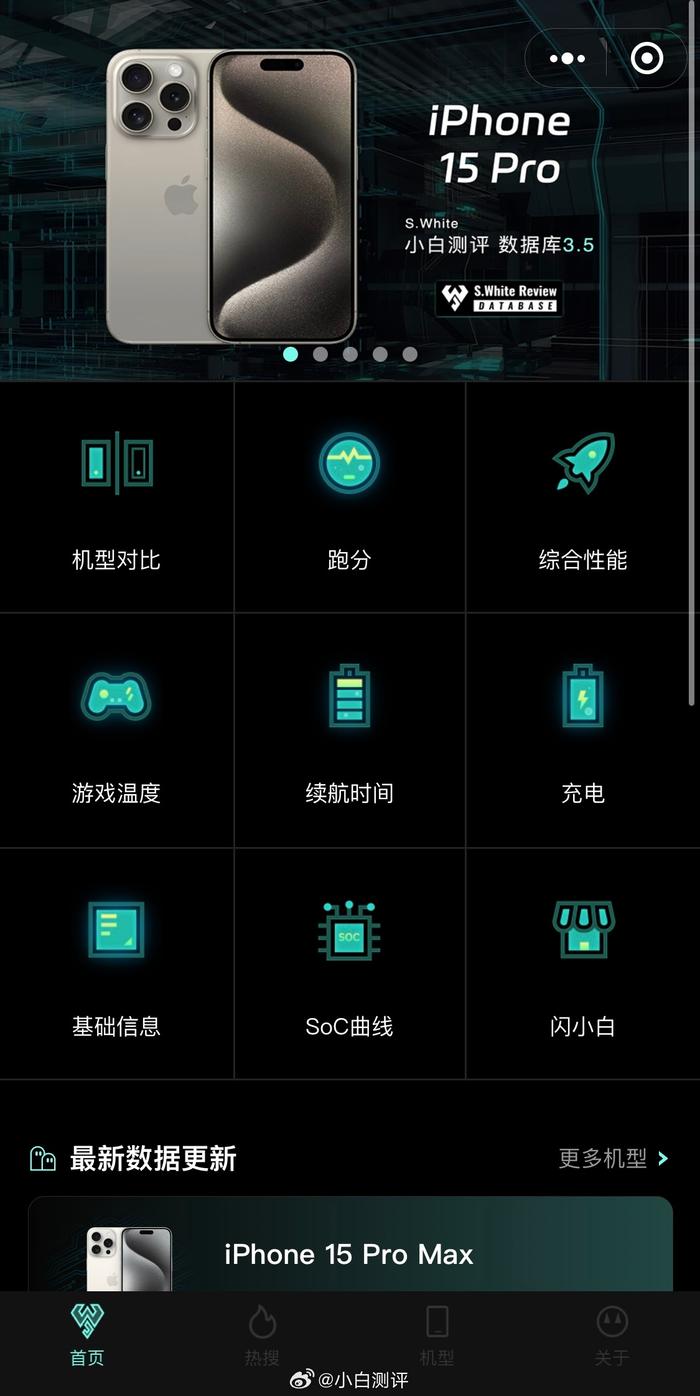Image resolution: width=700 pixels, height=1396 pixels.
Task: Tap 更多机型 to see more models
Action: pos(614,1159)
